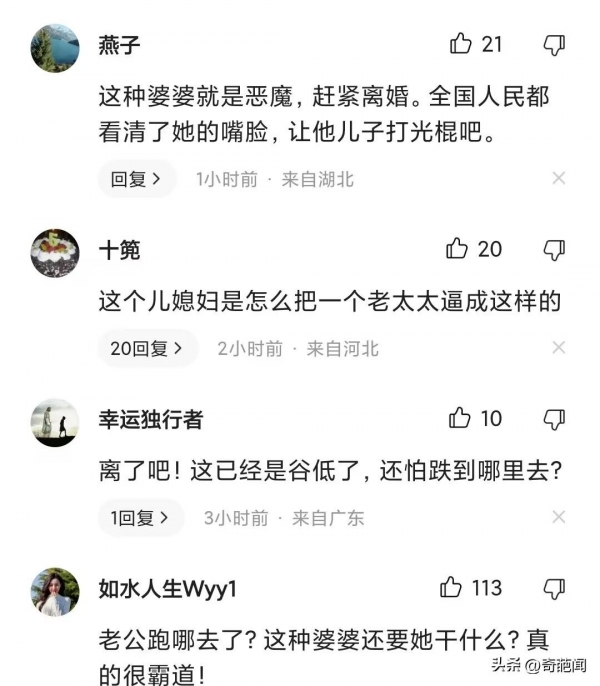Visit 如水人生Wyy1's profile via the avatar
Image resolution: width=600 pixels, height=686 pixels.
click(55, 592)
